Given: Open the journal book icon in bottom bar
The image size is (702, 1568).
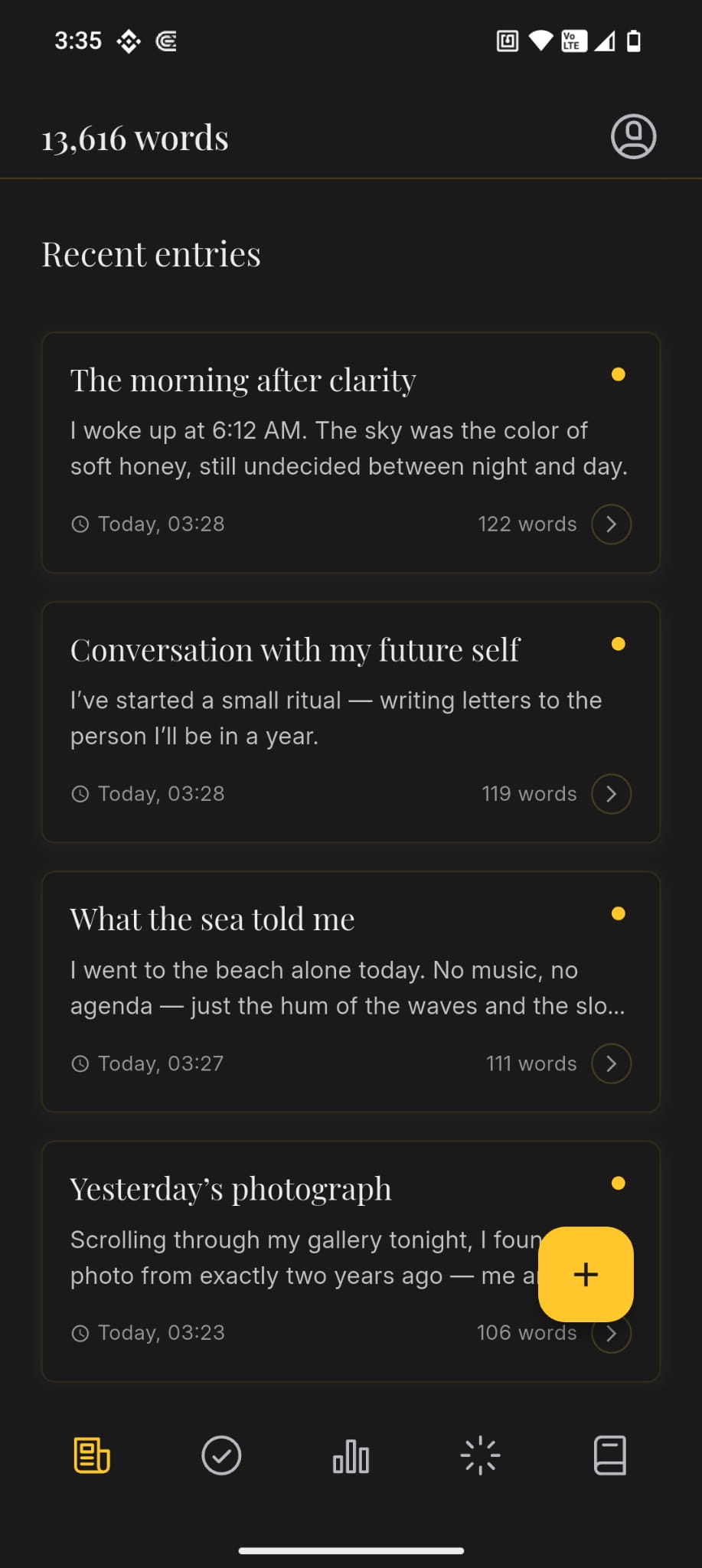Looking at the screenshot, I should (609, 1455).
